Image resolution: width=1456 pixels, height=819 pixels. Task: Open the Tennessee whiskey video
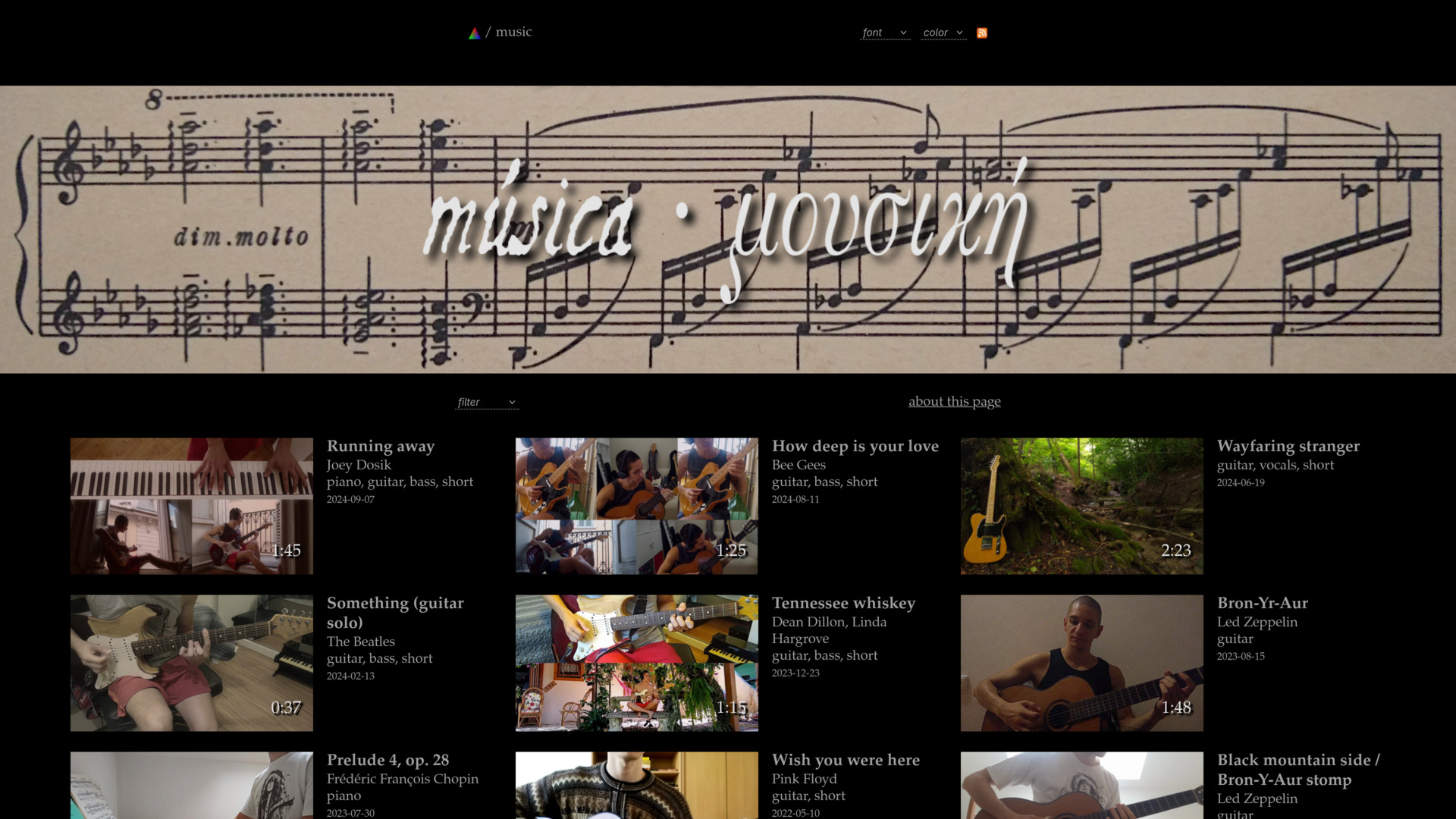[636, 663]
